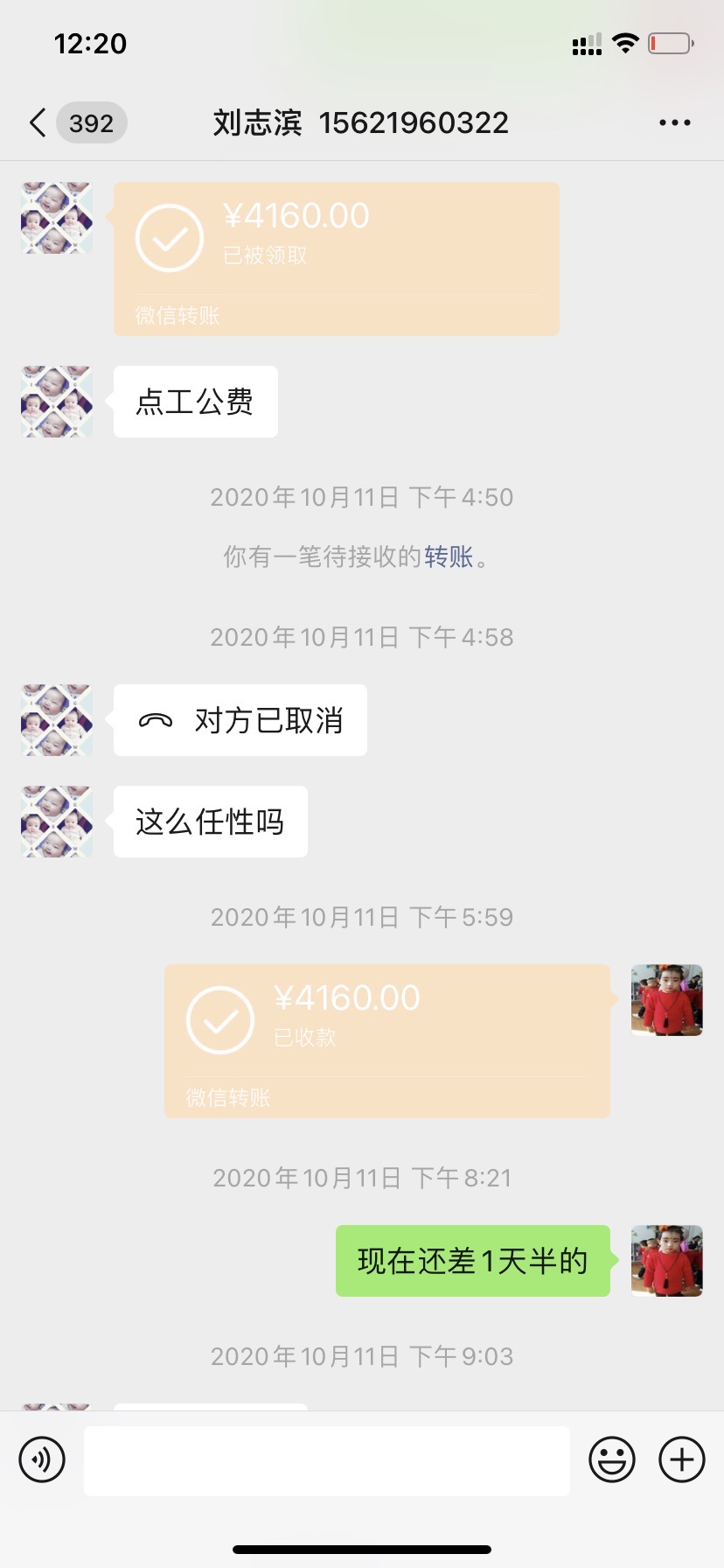Open the chat info overflow menu

tap(674, 123)
